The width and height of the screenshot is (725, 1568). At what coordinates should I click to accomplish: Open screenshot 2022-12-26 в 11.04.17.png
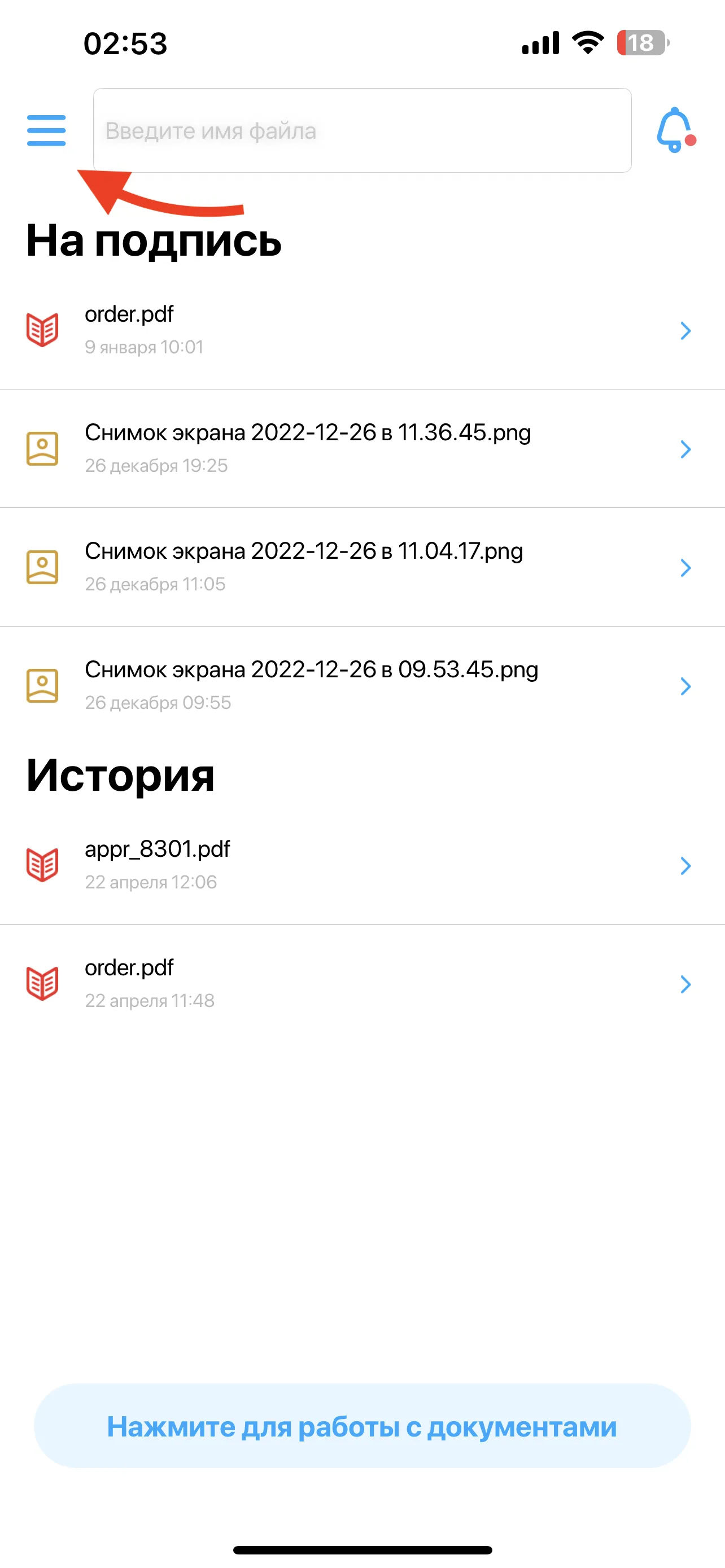[362, 567]
